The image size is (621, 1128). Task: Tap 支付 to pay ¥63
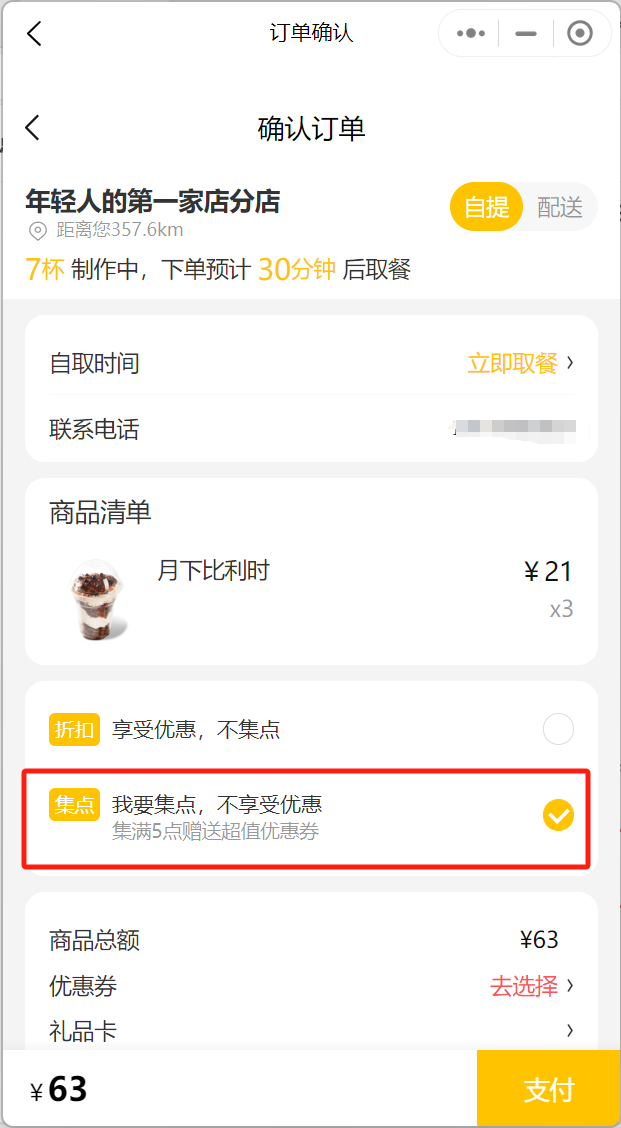[549, 1089]
